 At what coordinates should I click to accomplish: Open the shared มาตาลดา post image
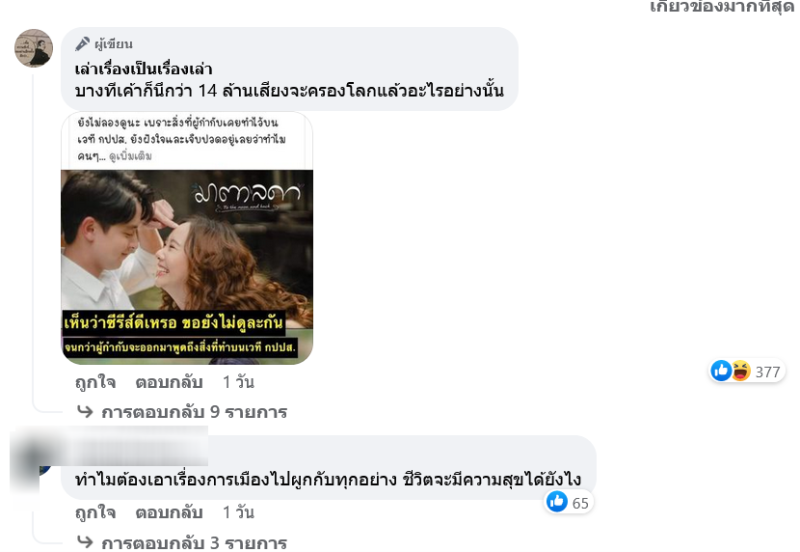click(x=187, y=265)
